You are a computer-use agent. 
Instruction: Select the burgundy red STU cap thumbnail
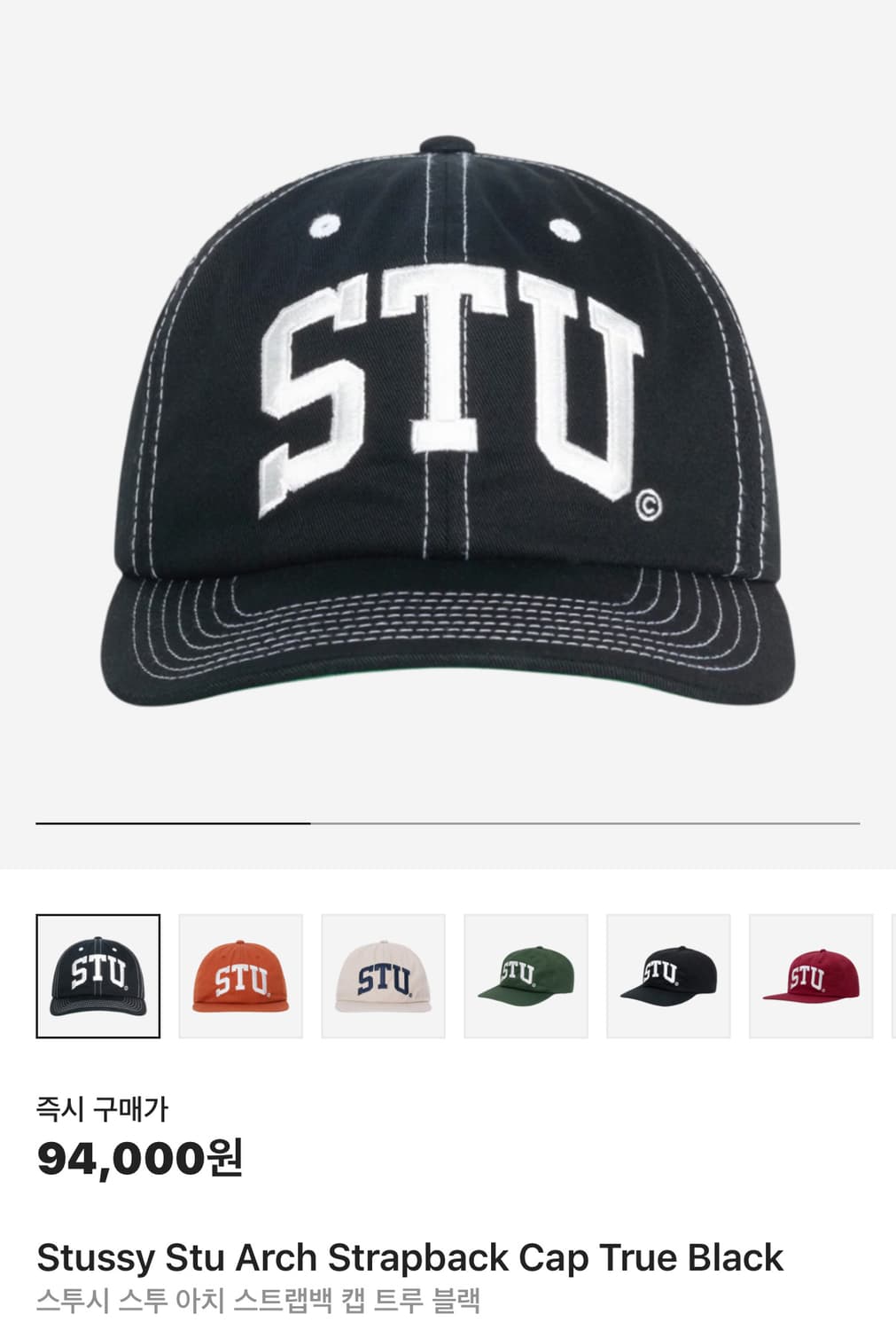tap(810, 975)
